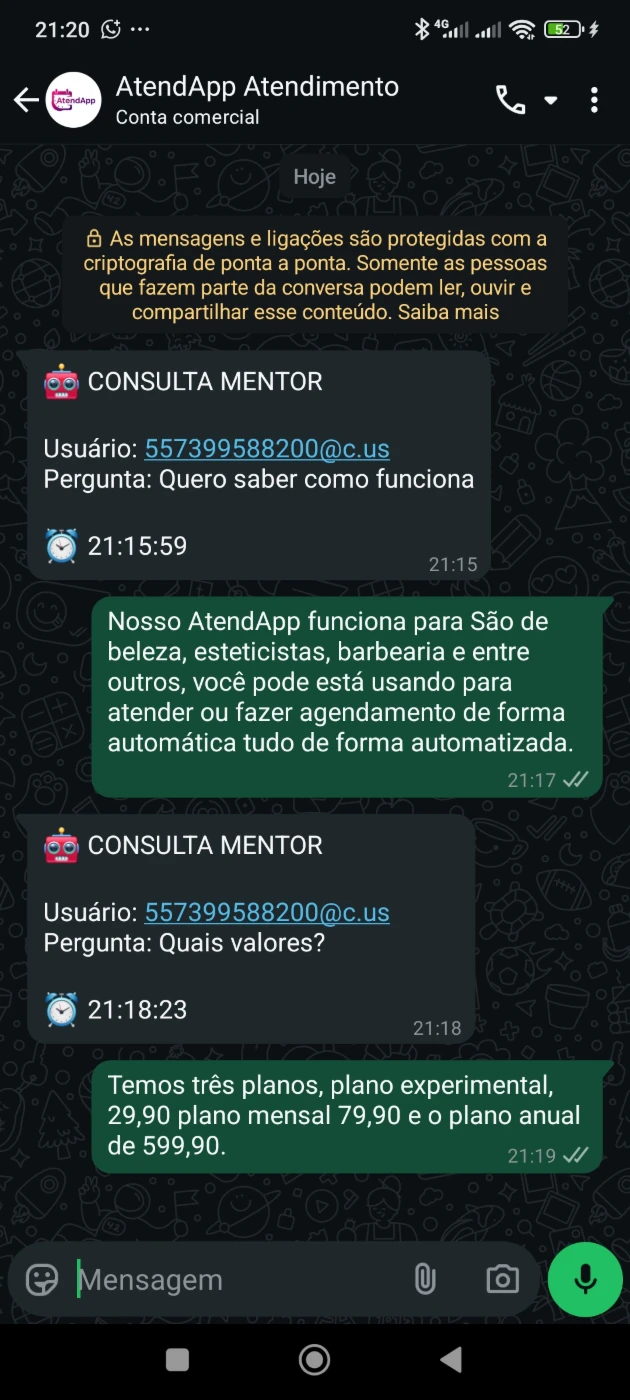Record a voice message with the microphone

(585, 1279)
